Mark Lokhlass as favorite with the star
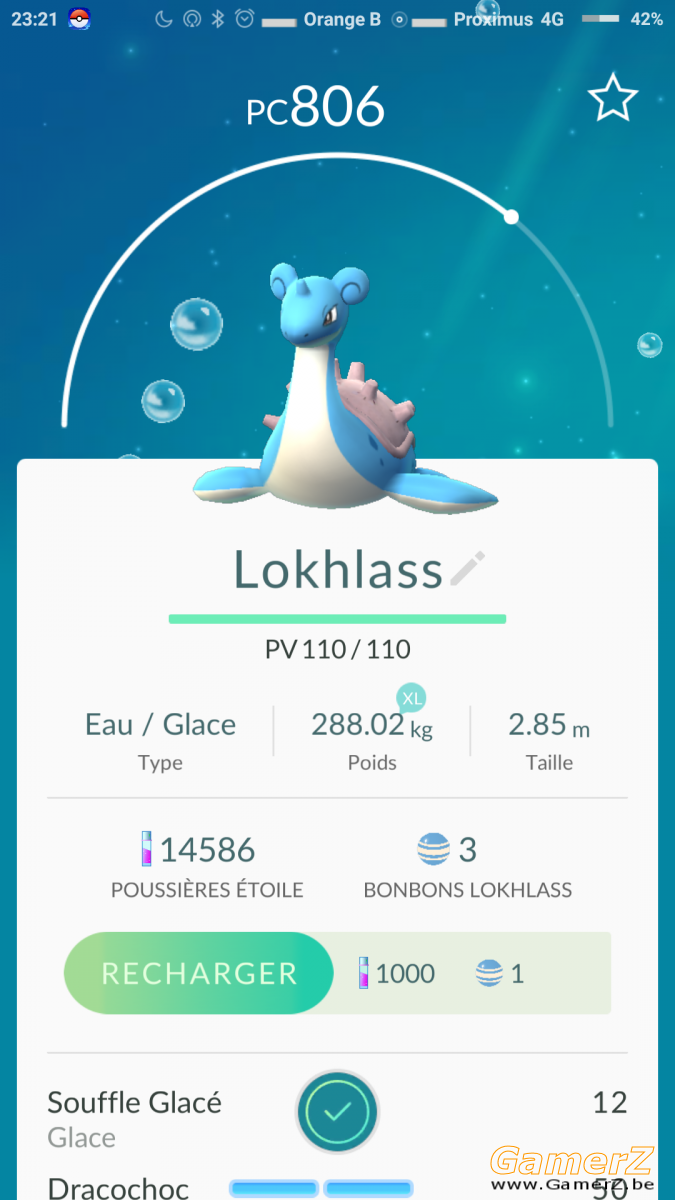The width and height of the screenshot is (675, 1200). pos(612,99)
